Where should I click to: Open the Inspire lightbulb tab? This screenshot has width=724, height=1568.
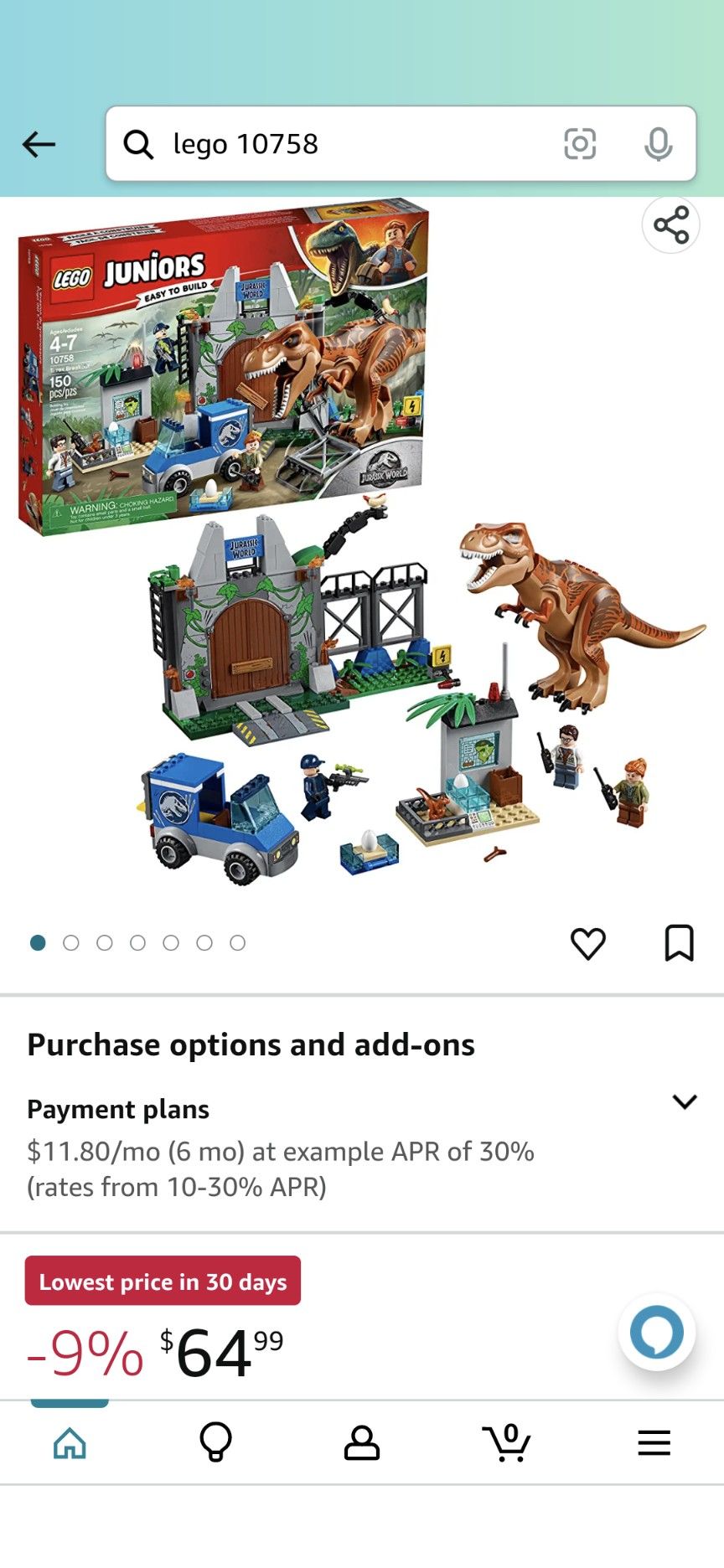[215, 1442]
